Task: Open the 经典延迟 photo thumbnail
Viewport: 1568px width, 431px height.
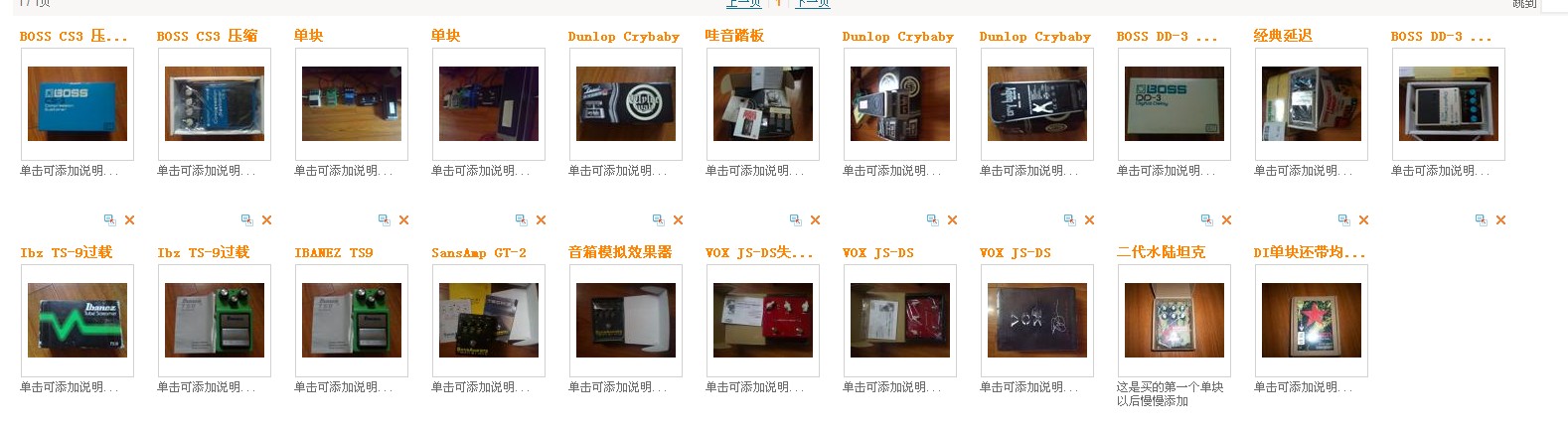Action: (1311, 103)
